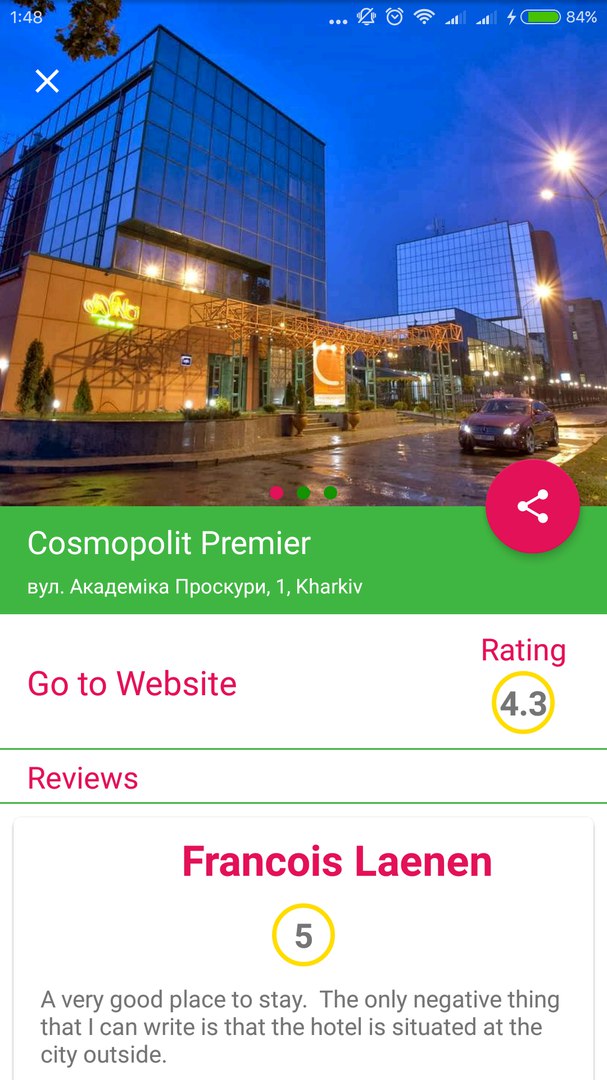Share this hotel via the pink button

tap(532, 506)
